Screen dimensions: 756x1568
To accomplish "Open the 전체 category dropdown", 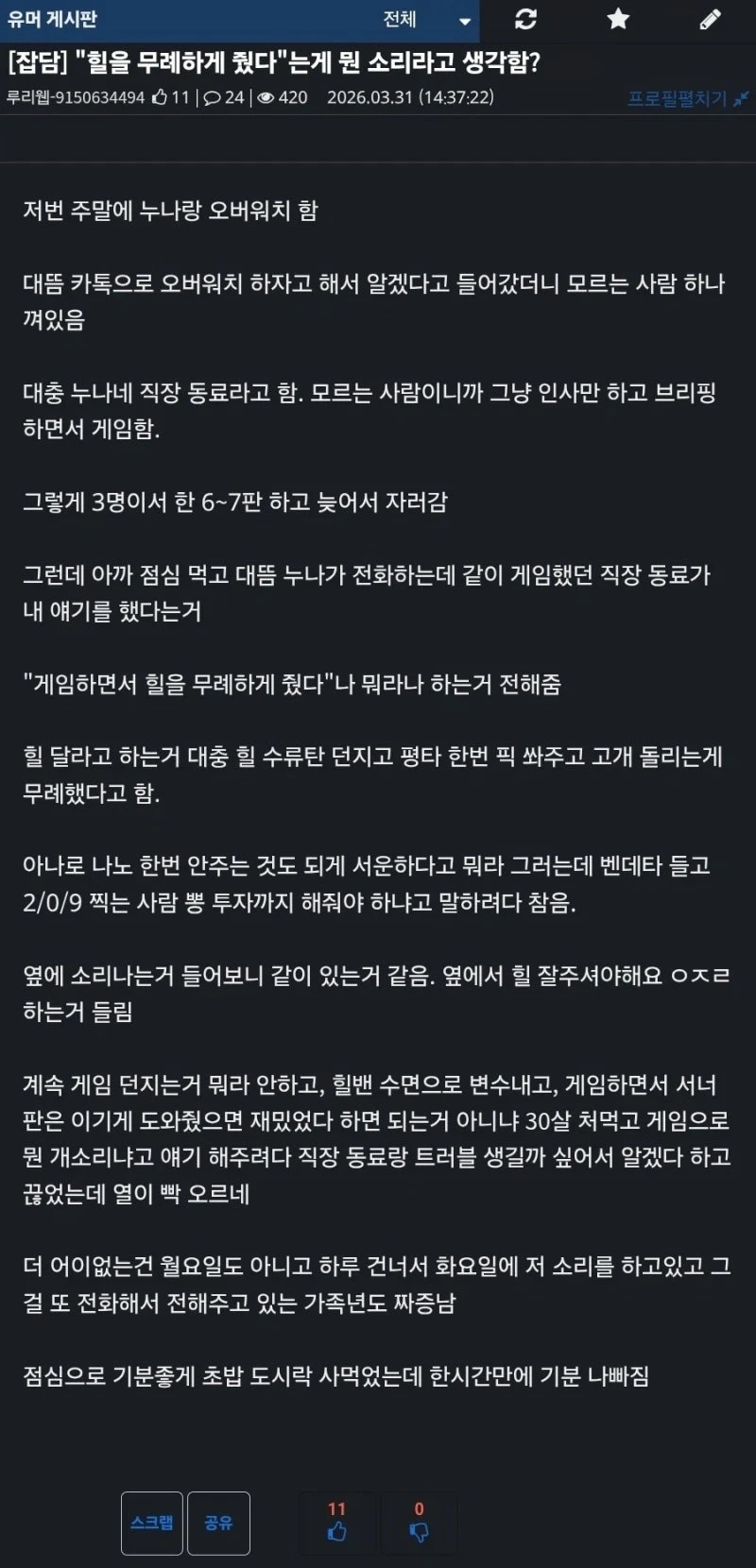I will click(427, 20).
